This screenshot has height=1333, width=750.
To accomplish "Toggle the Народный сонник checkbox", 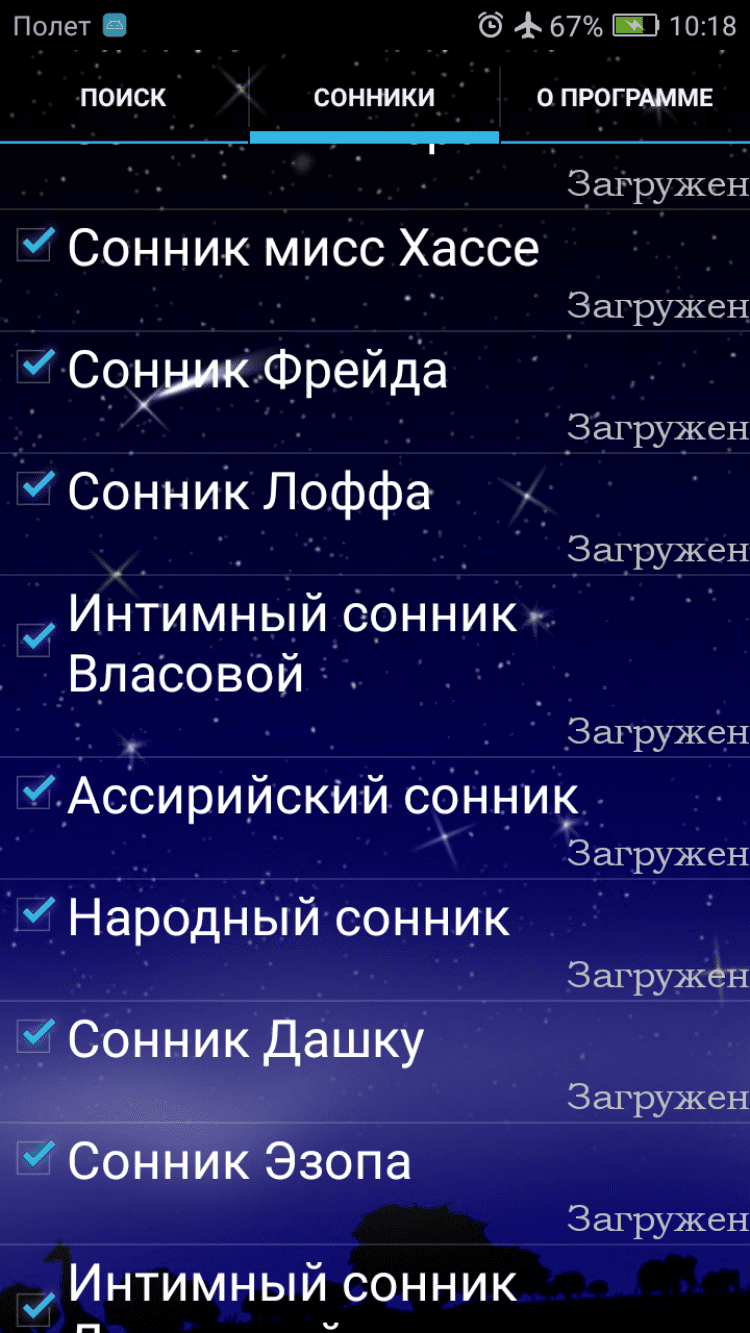I will coord(35,916).
